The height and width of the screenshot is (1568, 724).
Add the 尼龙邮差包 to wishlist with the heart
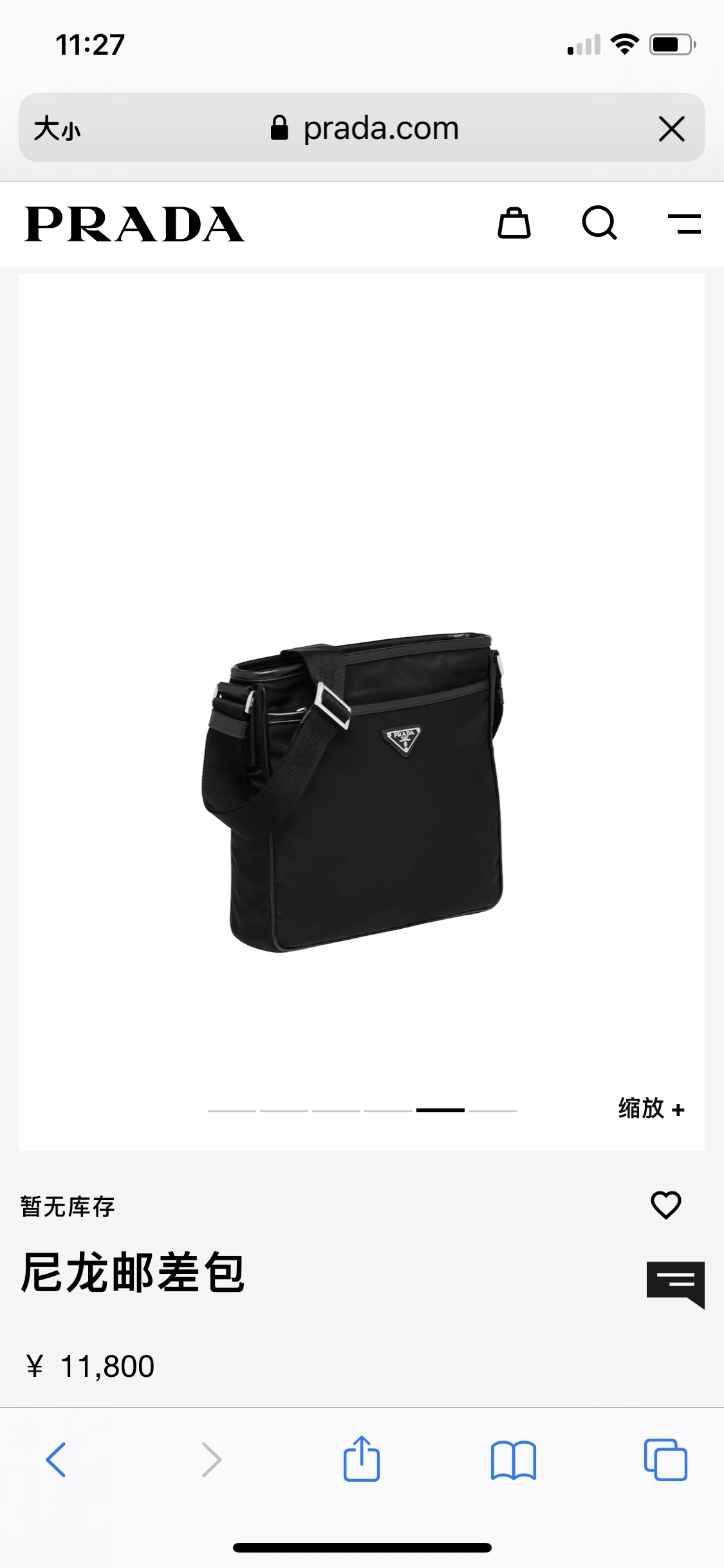coord(666,1205)
